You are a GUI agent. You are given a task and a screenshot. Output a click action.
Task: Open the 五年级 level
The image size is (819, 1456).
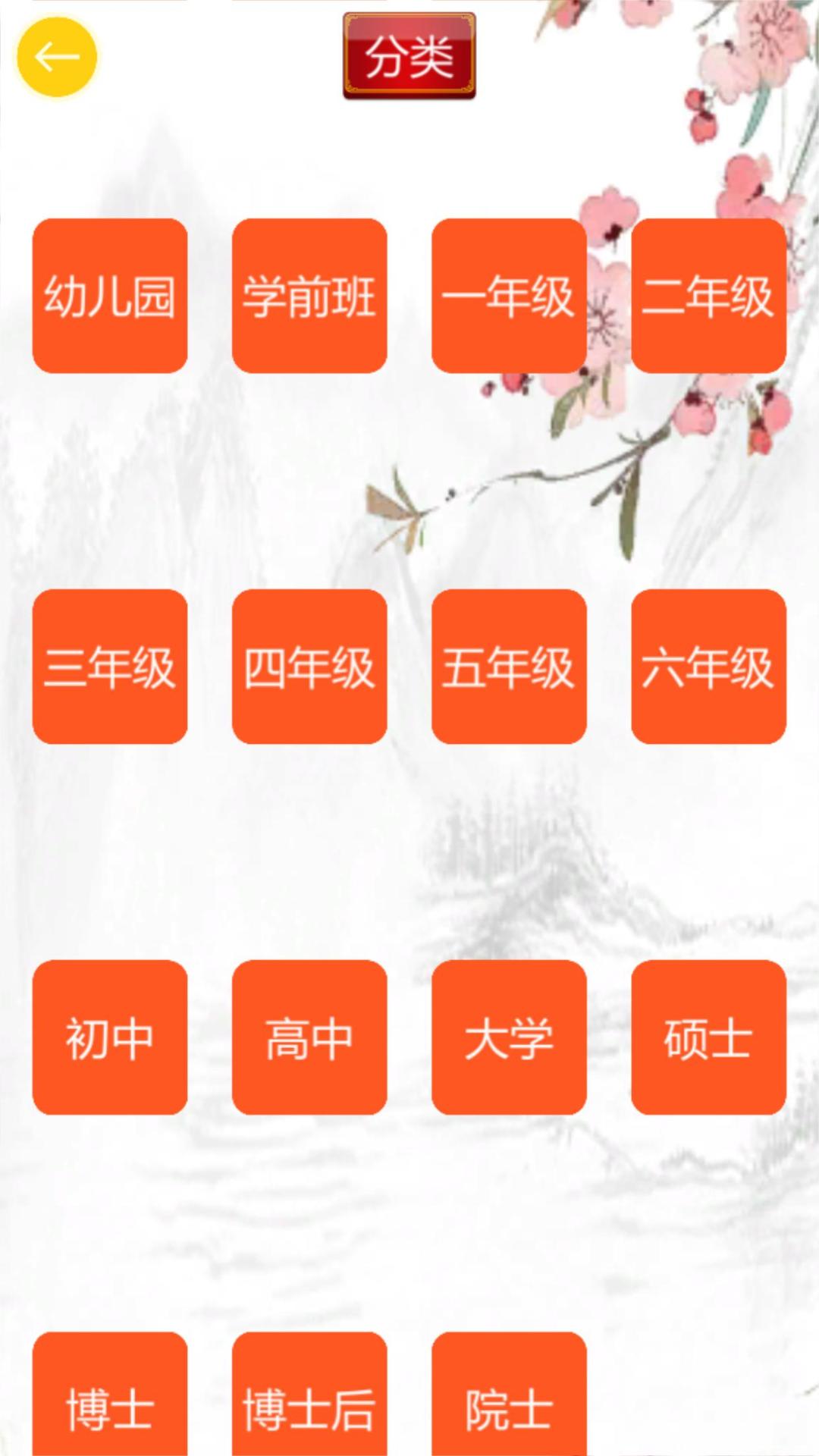point(509,667)
